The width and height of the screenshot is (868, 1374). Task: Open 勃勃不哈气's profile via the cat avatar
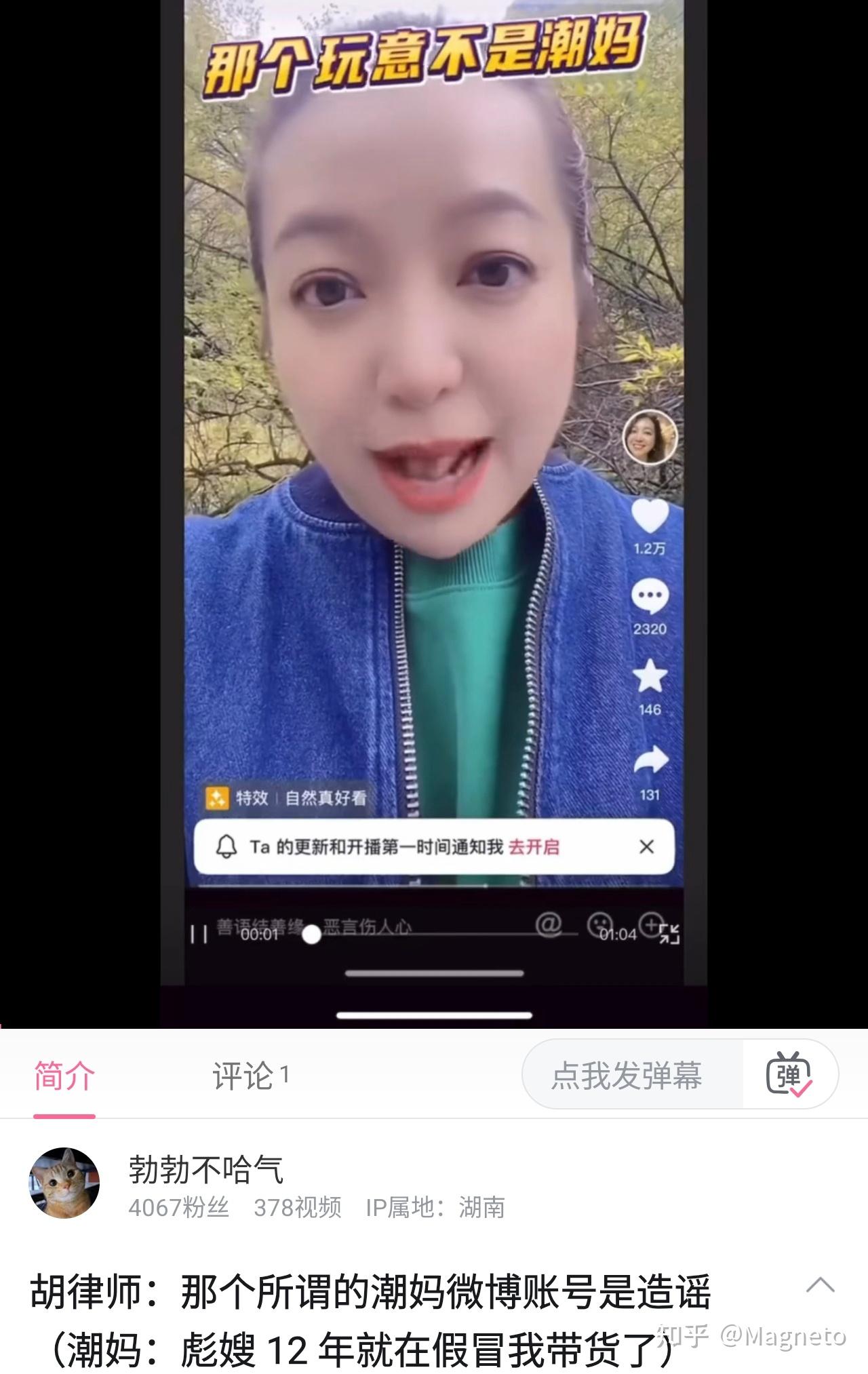pos(64,1183)
